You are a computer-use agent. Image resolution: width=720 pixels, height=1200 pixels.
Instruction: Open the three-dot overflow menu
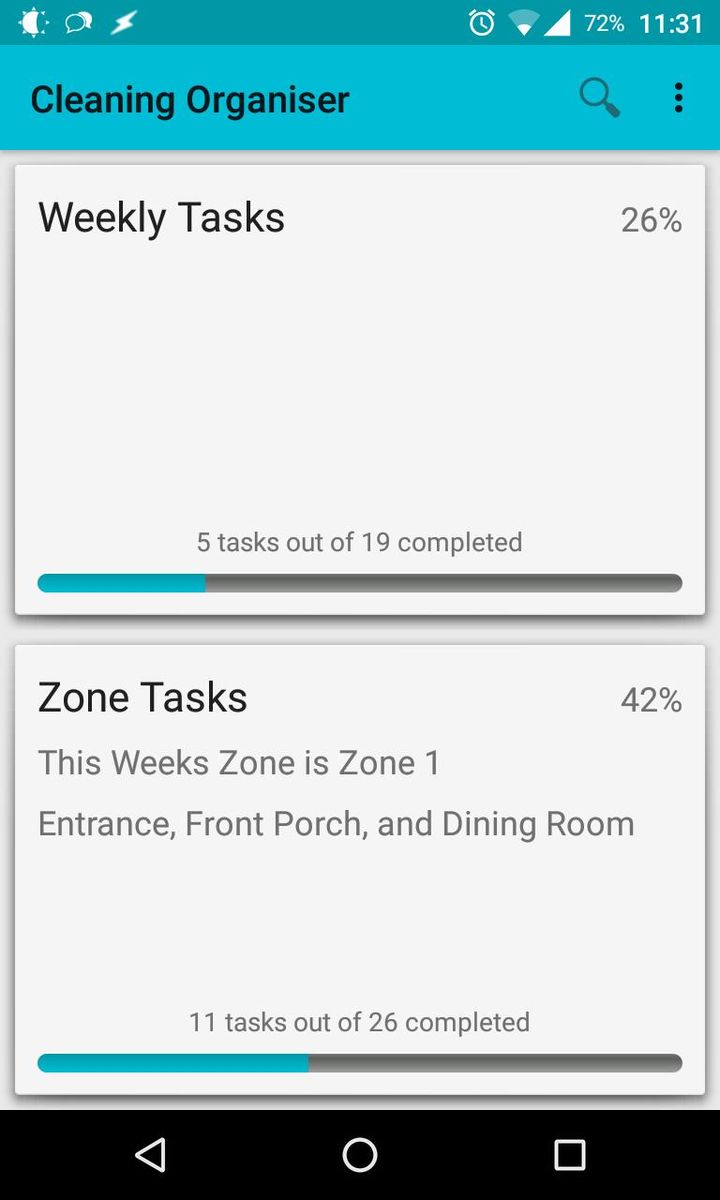click(679, 97)
